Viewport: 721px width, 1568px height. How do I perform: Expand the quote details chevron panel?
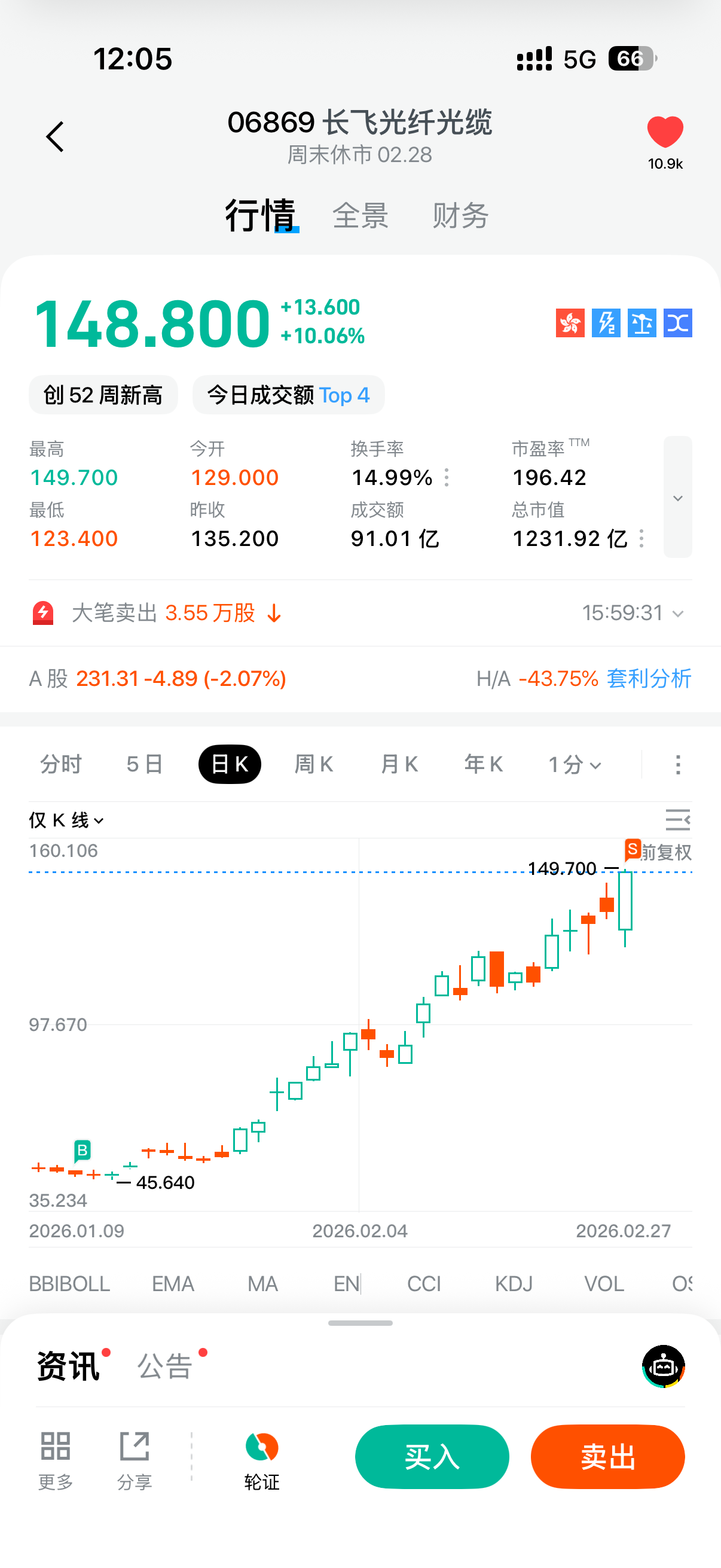pos(677,498)
